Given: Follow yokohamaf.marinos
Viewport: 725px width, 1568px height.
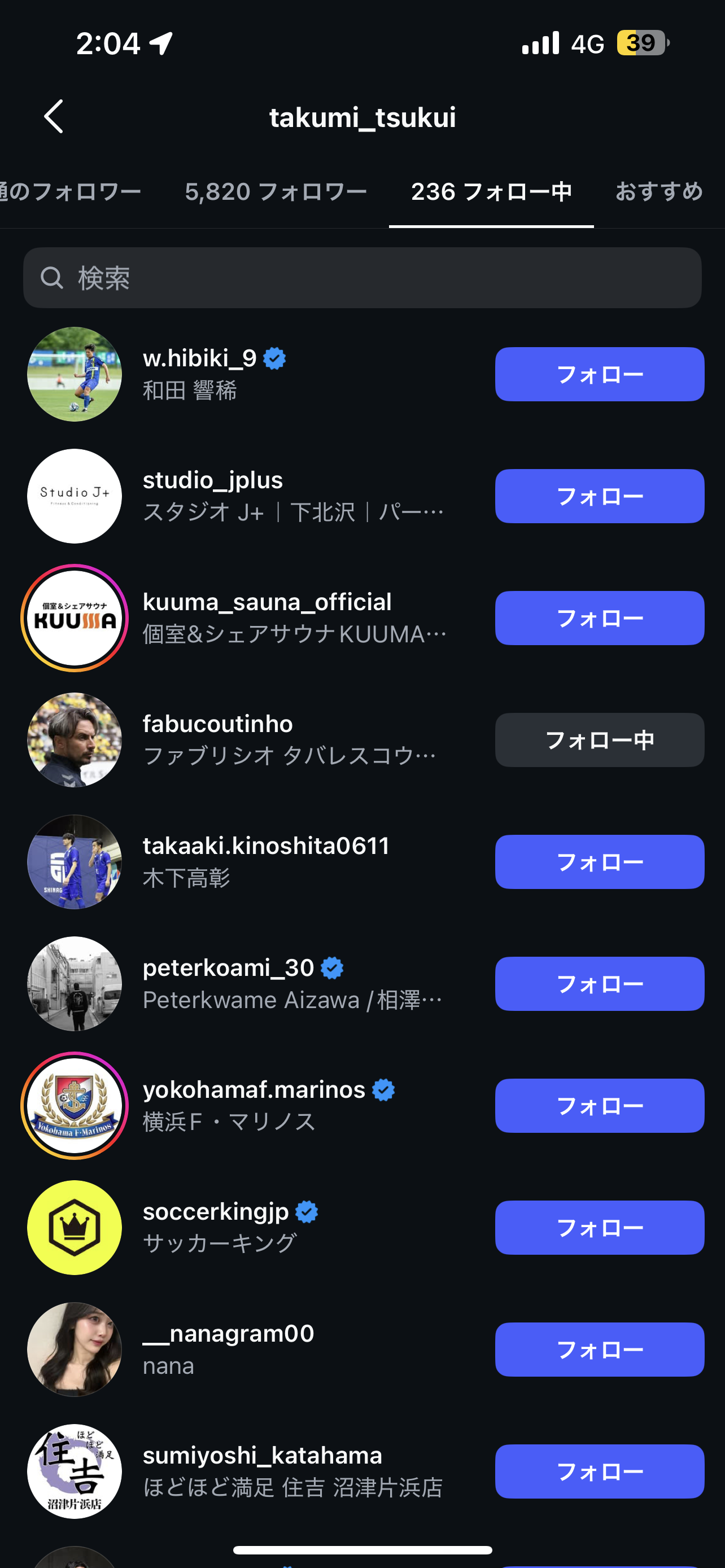Looking at the screenshot, I should (599, 1105).
